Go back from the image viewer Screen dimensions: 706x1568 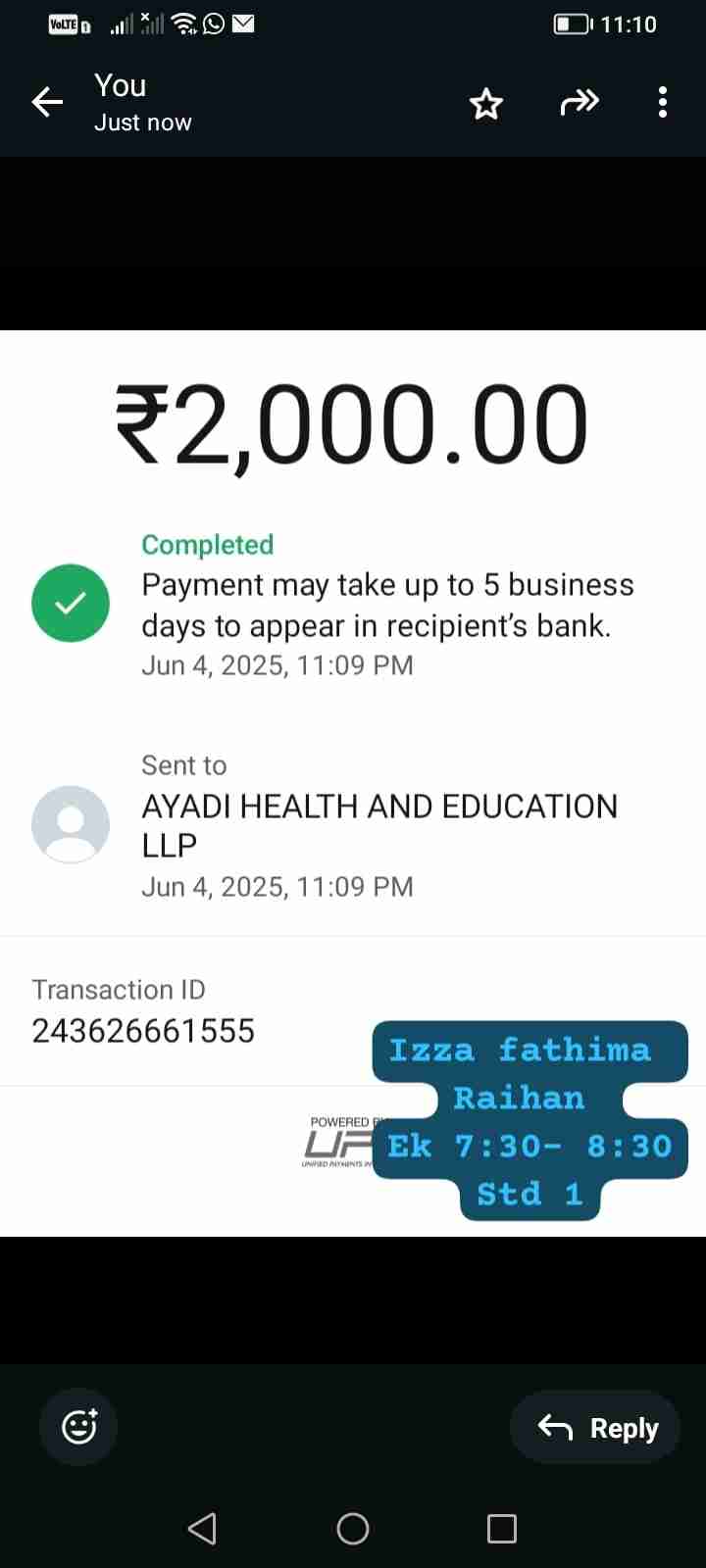point(47,102)
